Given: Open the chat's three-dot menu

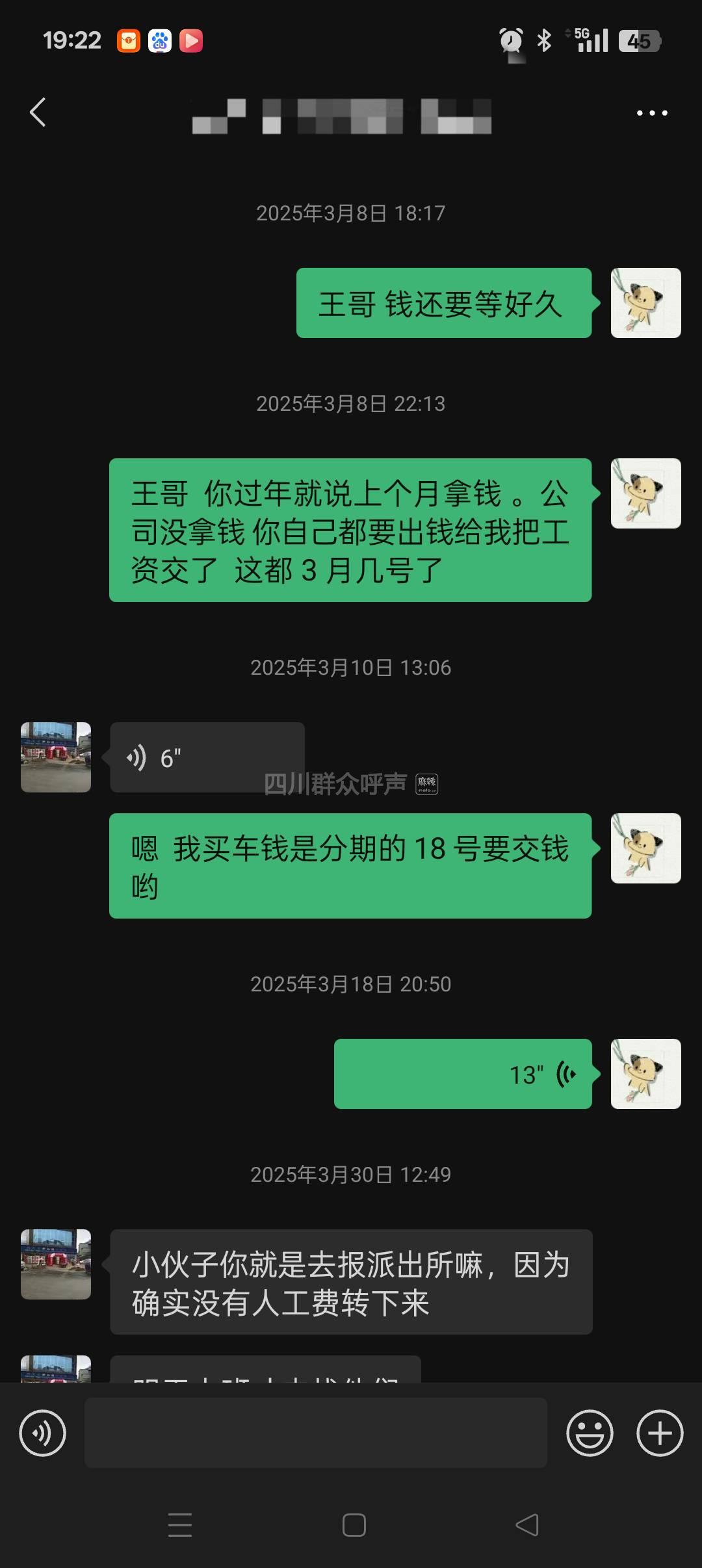Looking at the screenshot, I should point(651,113).
